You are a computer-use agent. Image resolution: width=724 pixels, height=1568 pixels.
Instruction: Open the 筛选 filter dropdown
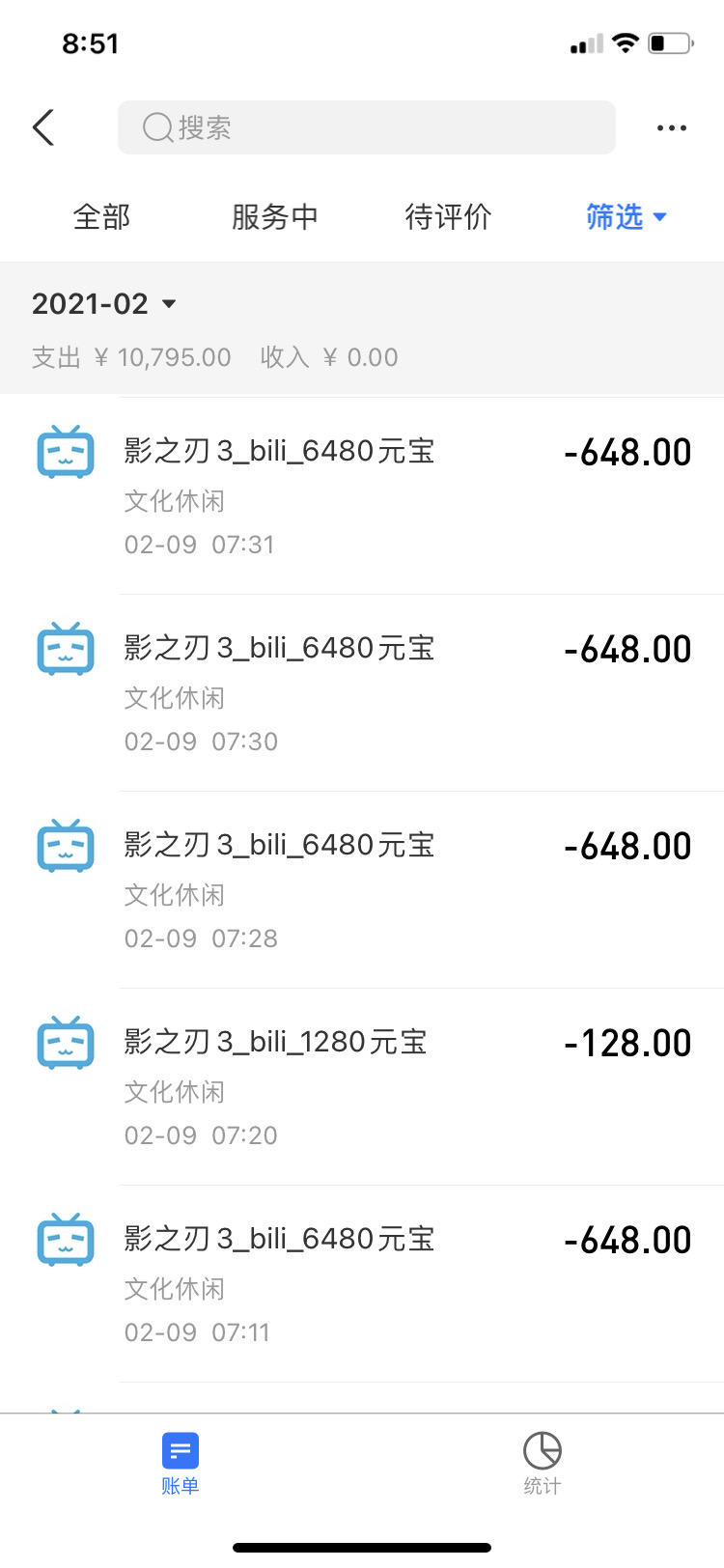pyautogui.click(x=626, y=217)
